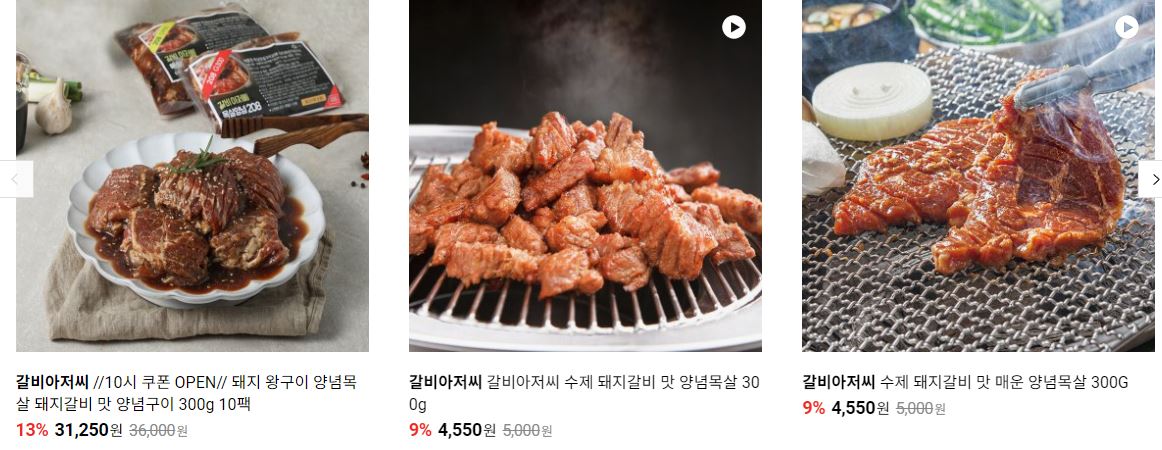Go to the previous products in the carousel

click(15, 179)
